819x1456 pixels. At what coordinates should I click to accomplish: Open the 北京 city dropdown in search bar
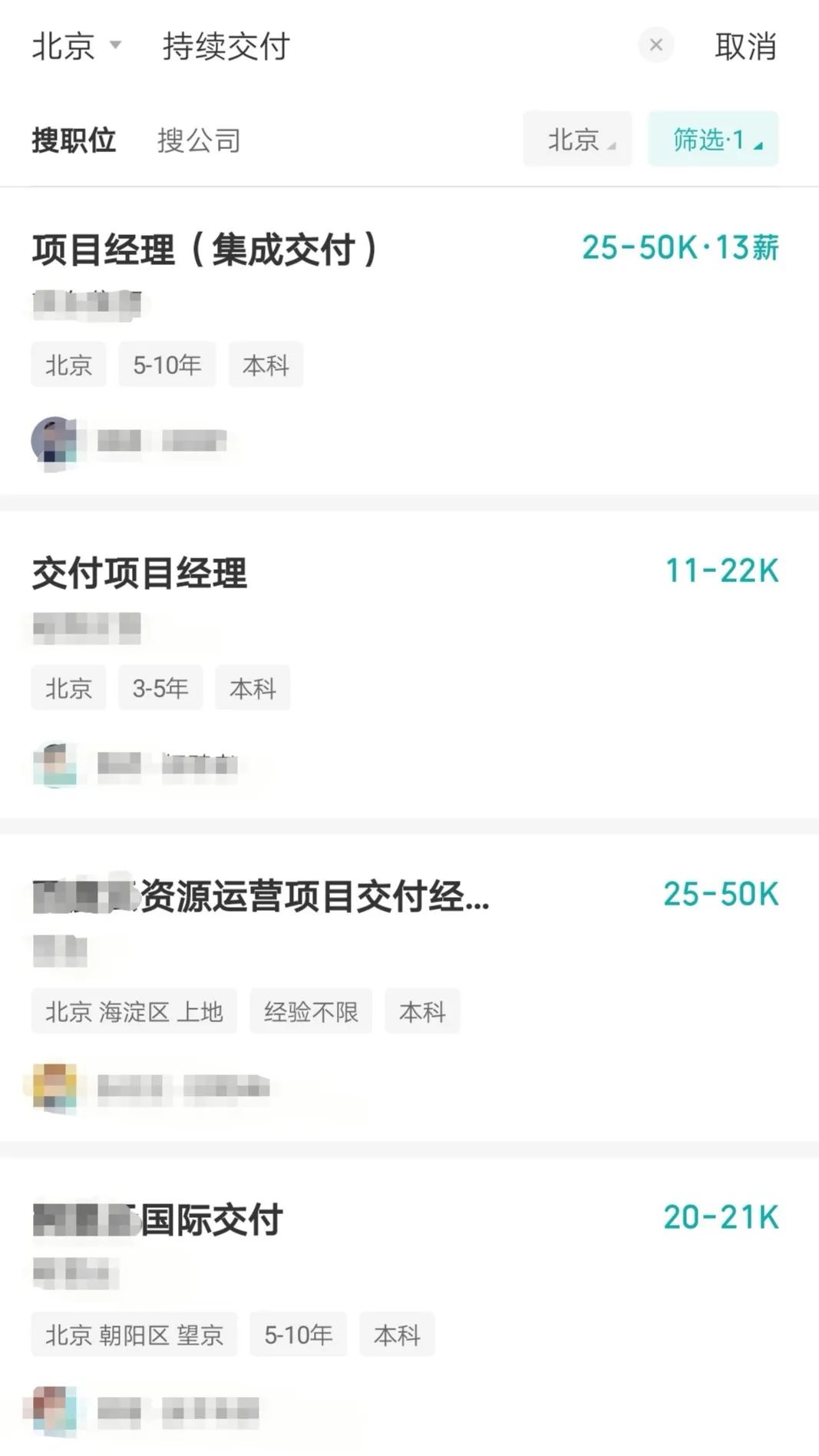click(75, 47)
